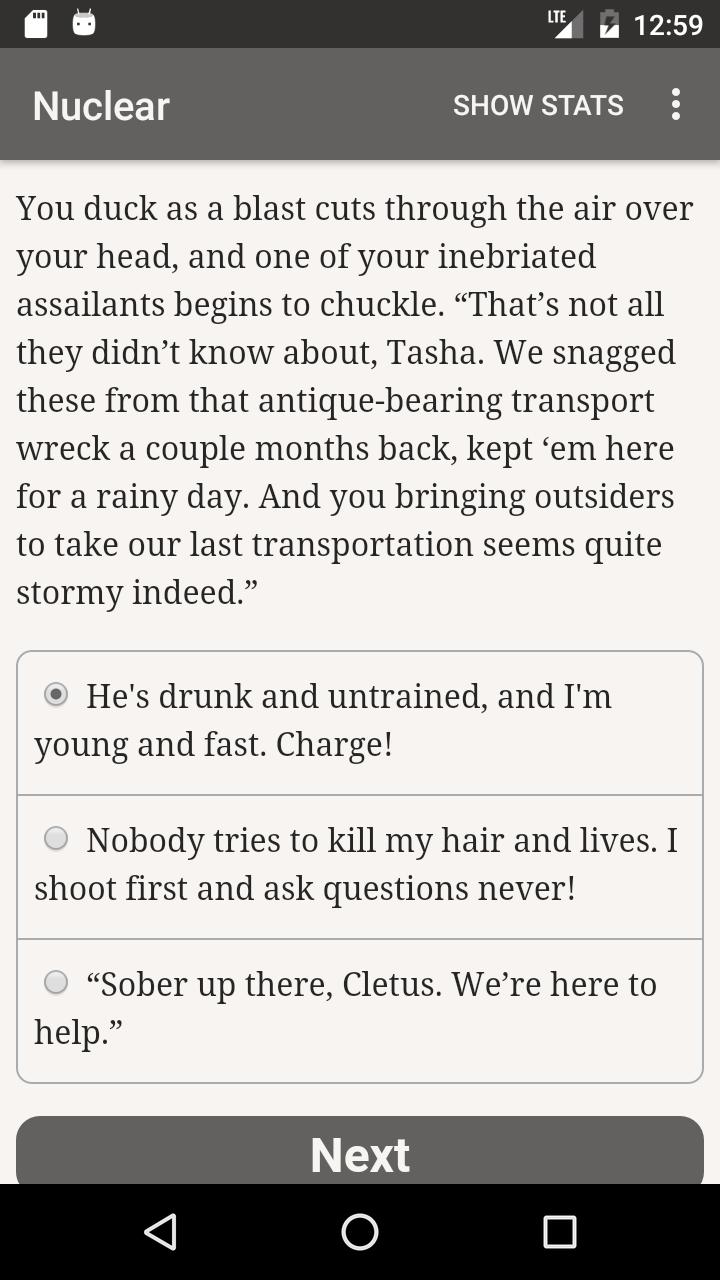Choose 'shoot first and ask questions never'
Viewport: 720px width, 1280px height.
click(x=360, y=867)
